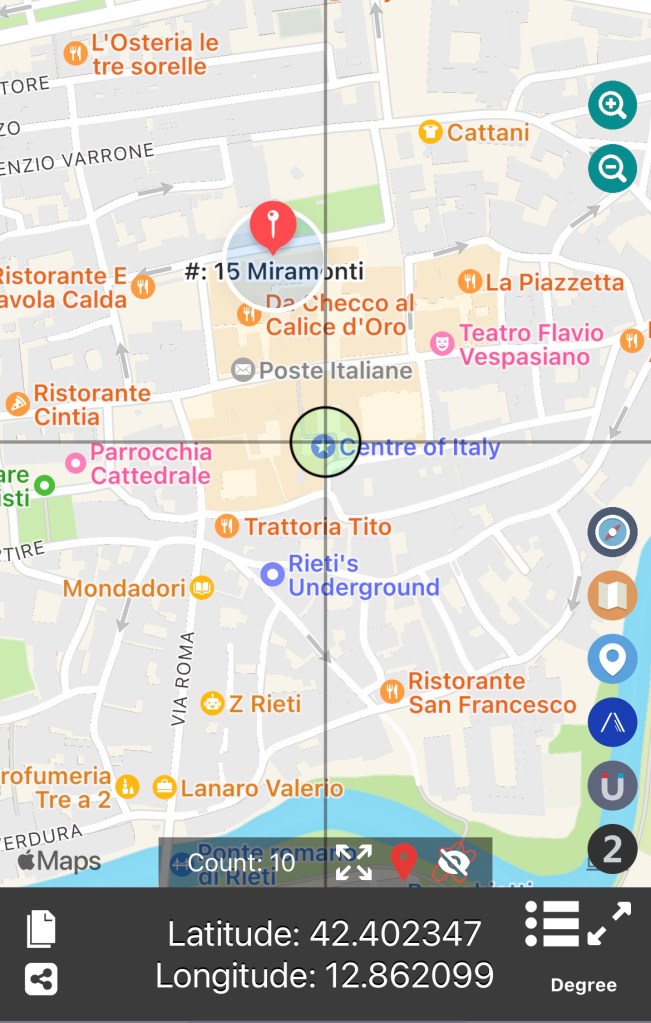Fit all markers on screen
The image size is (651, 1023).
point(353,862)
